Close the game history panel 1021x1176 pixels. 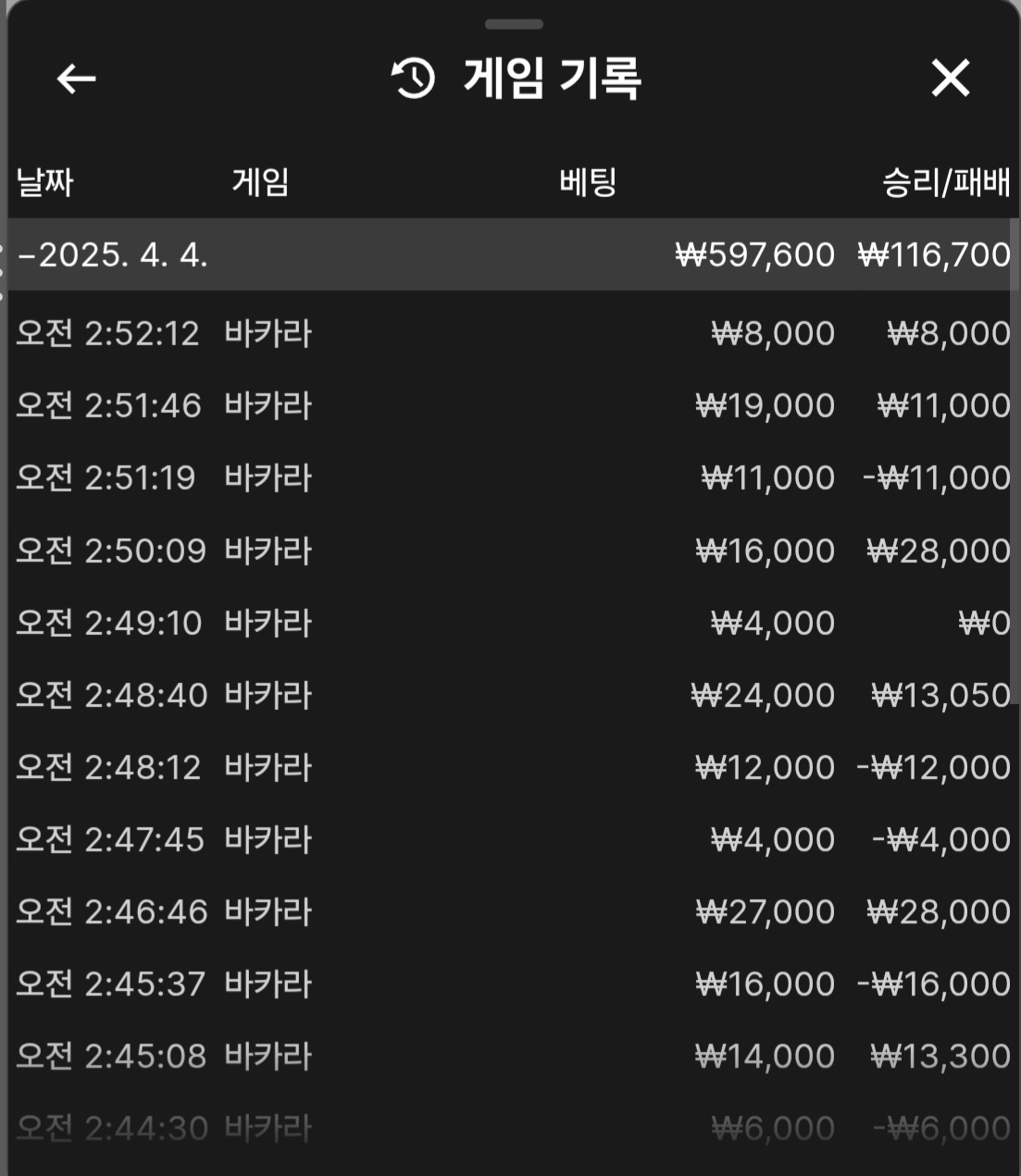[950, 79]
